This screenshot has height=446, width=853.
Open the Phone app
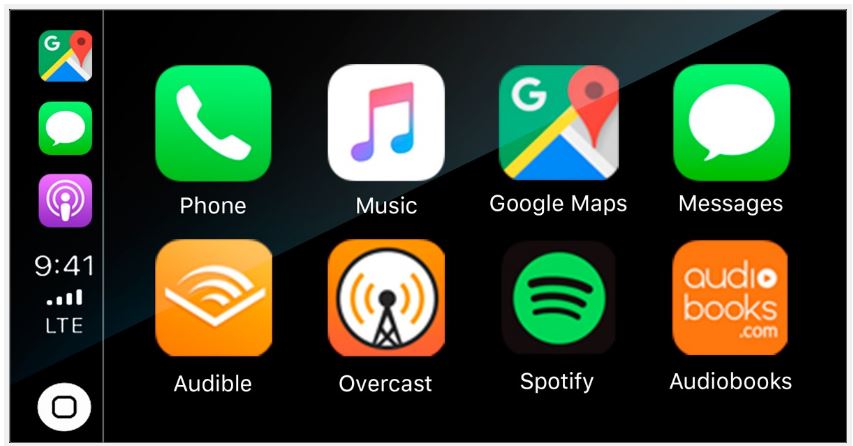213,123
